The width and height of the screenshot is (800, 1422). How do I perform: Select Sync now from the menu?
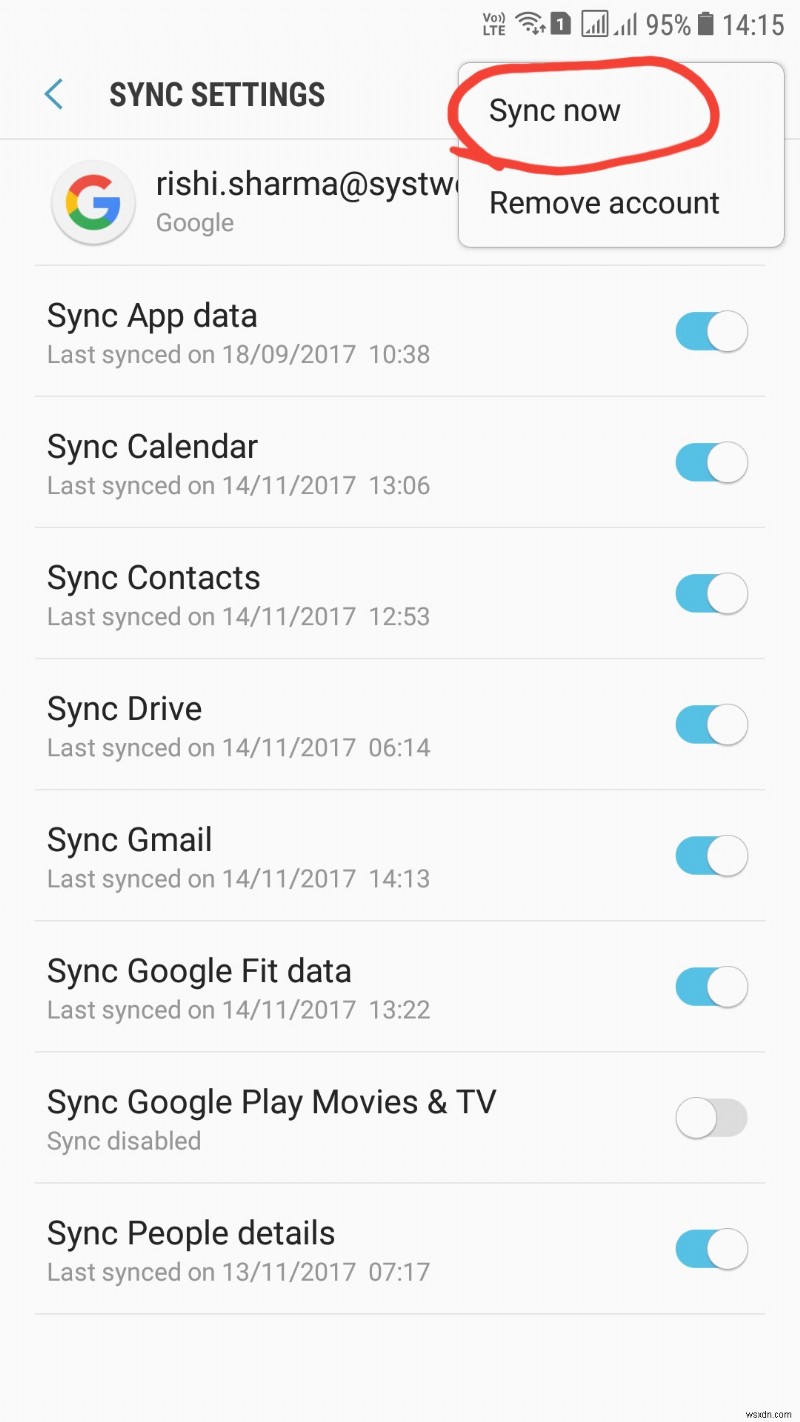555,111
